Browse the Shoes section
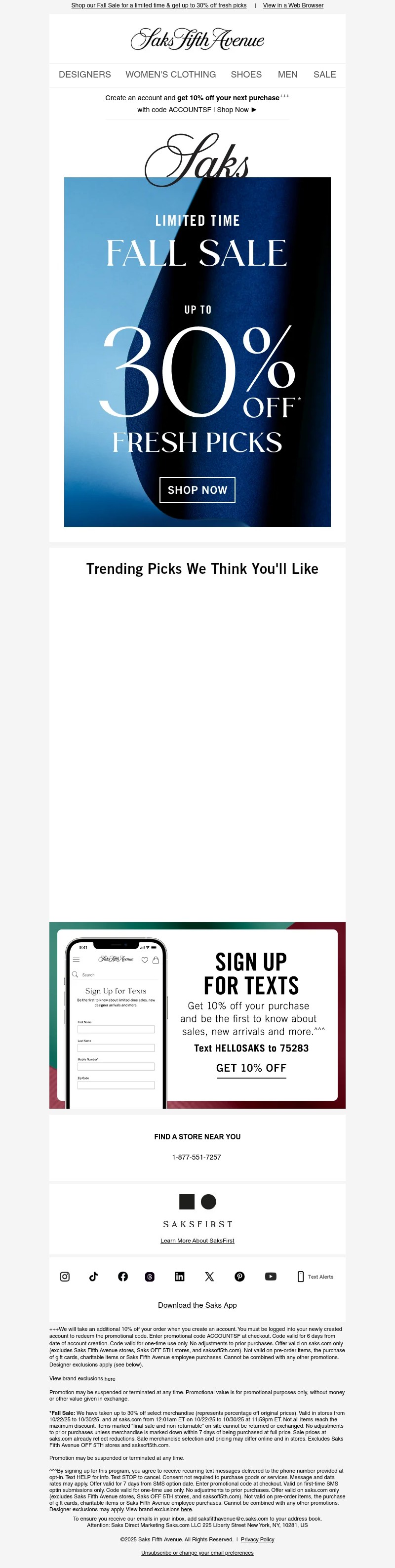Screen dimensions: 395x1568 [246, 74]
